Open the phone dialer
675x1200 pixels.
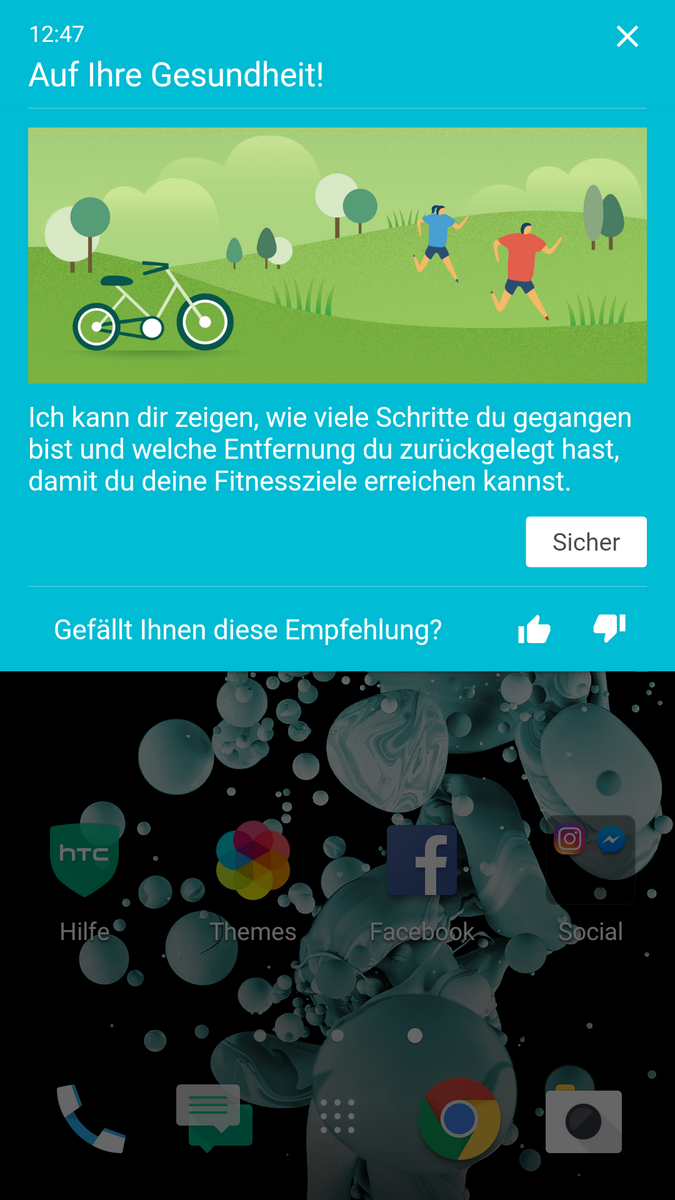tap(90, 1118)
